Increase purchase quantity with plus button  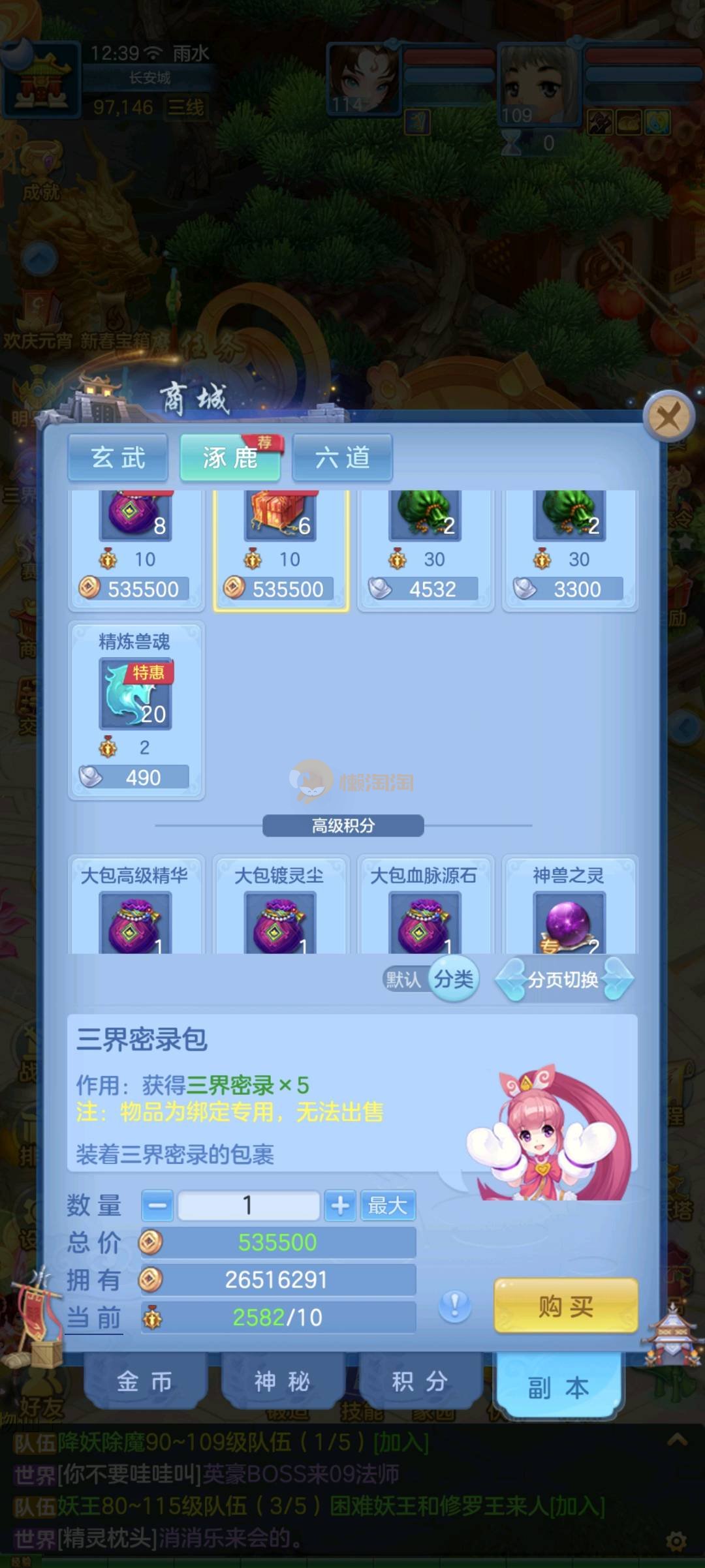coord(340,1205)
